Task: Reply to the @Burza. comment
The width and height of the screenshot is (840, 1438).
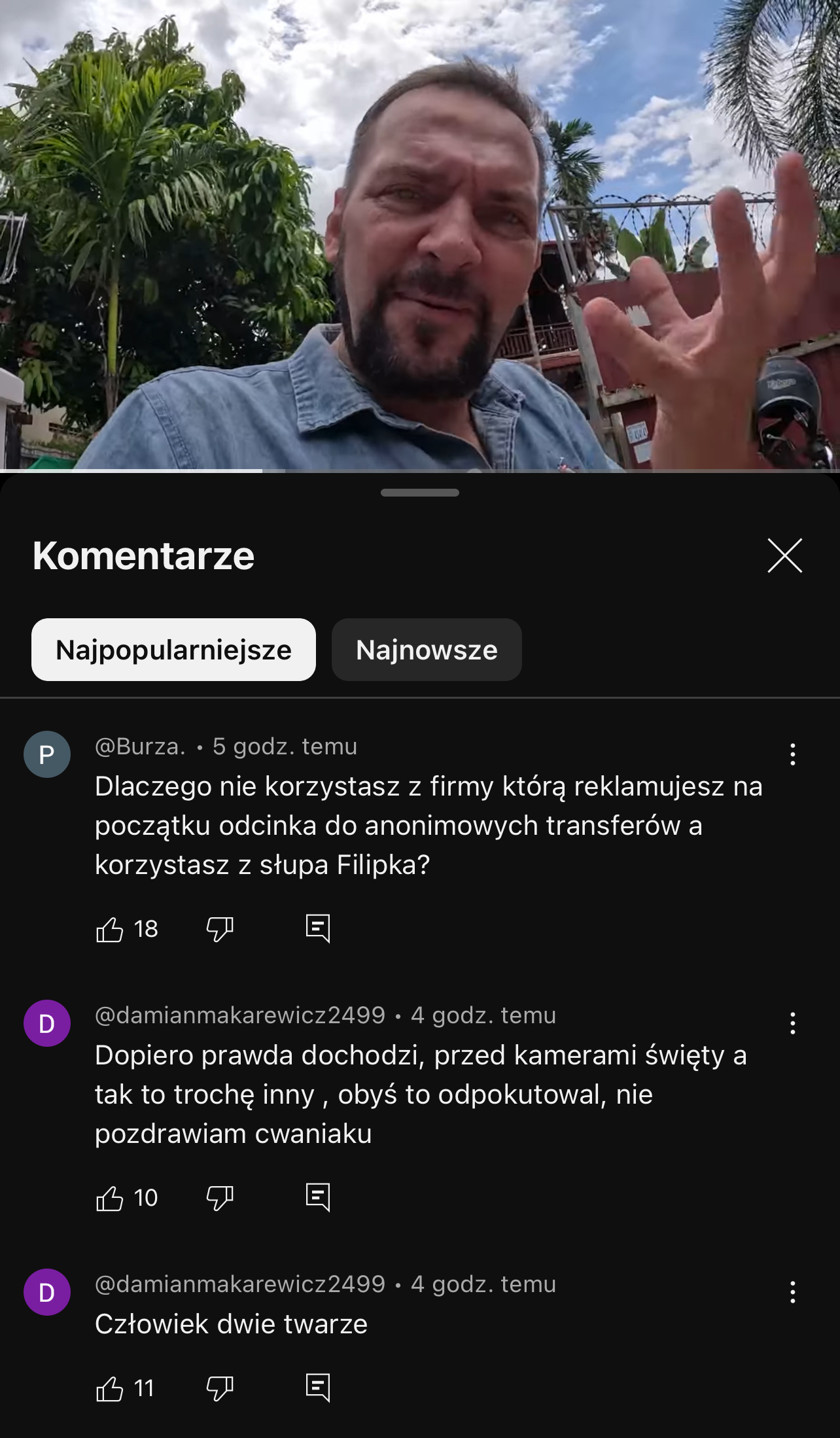Action: [x=318, y=928]
